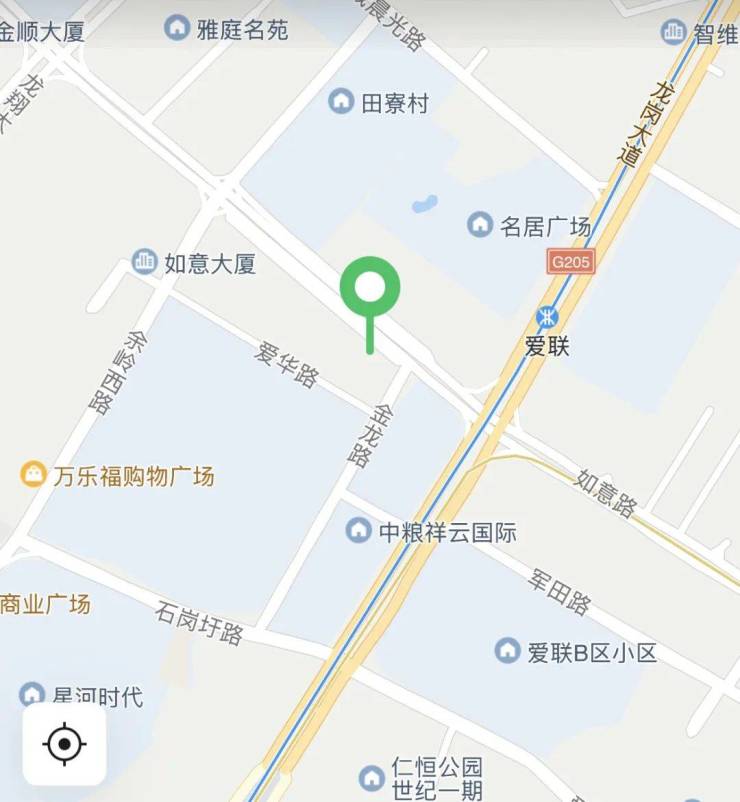
Task: Select the 爱联 metro station marker
Action: point(547,319)
